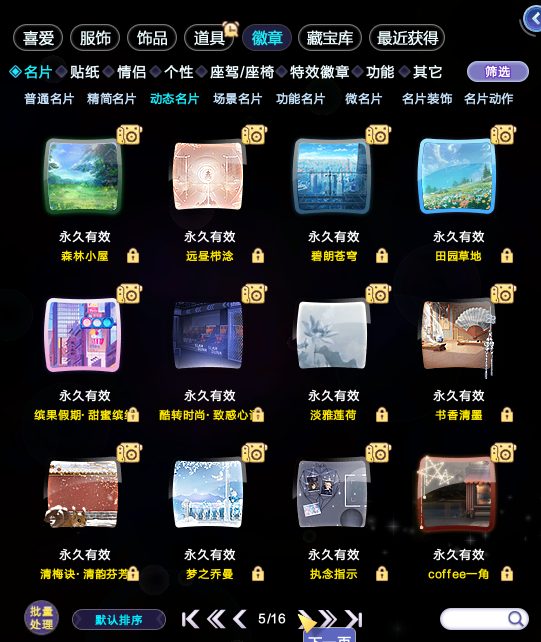This screenshot has width=541, height=642.
Task: Choose the 碧朗苍穹 card
Action: [333, 176]
